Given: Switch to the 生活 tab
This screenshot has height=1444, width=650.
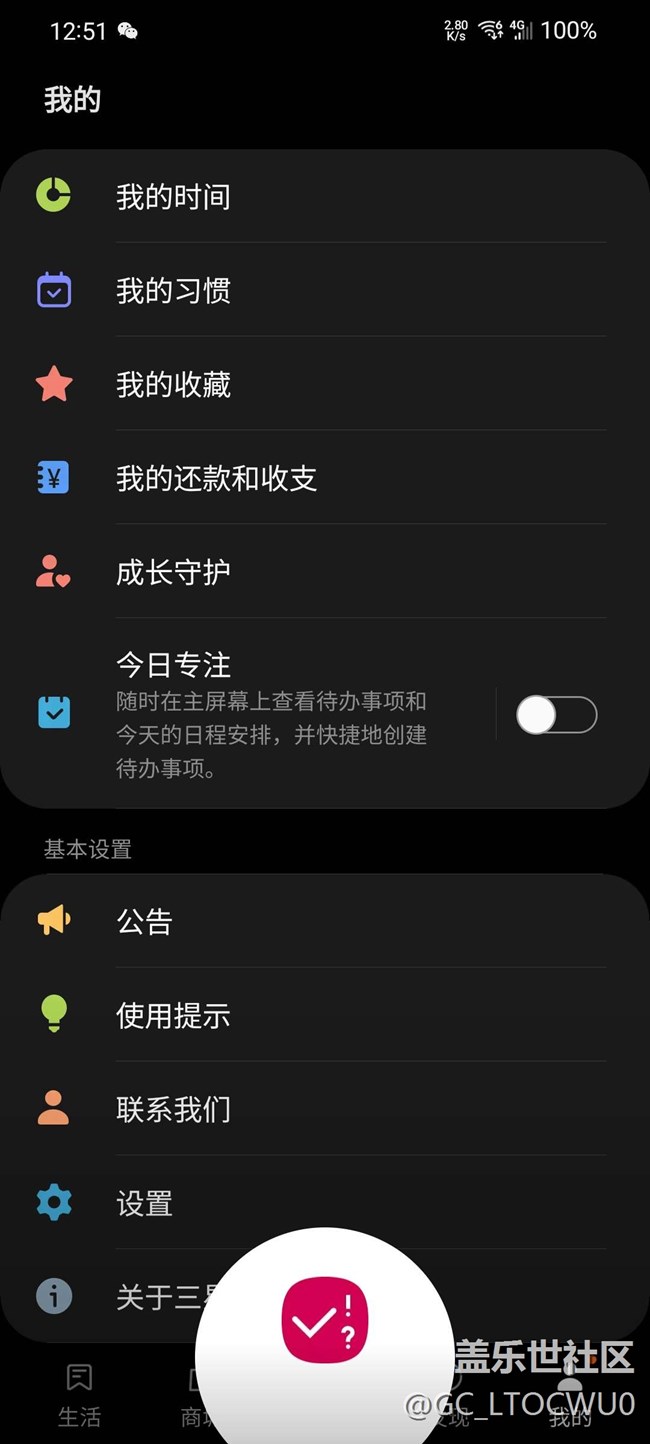Looking at the screenshot, I should click(79, 1395).
